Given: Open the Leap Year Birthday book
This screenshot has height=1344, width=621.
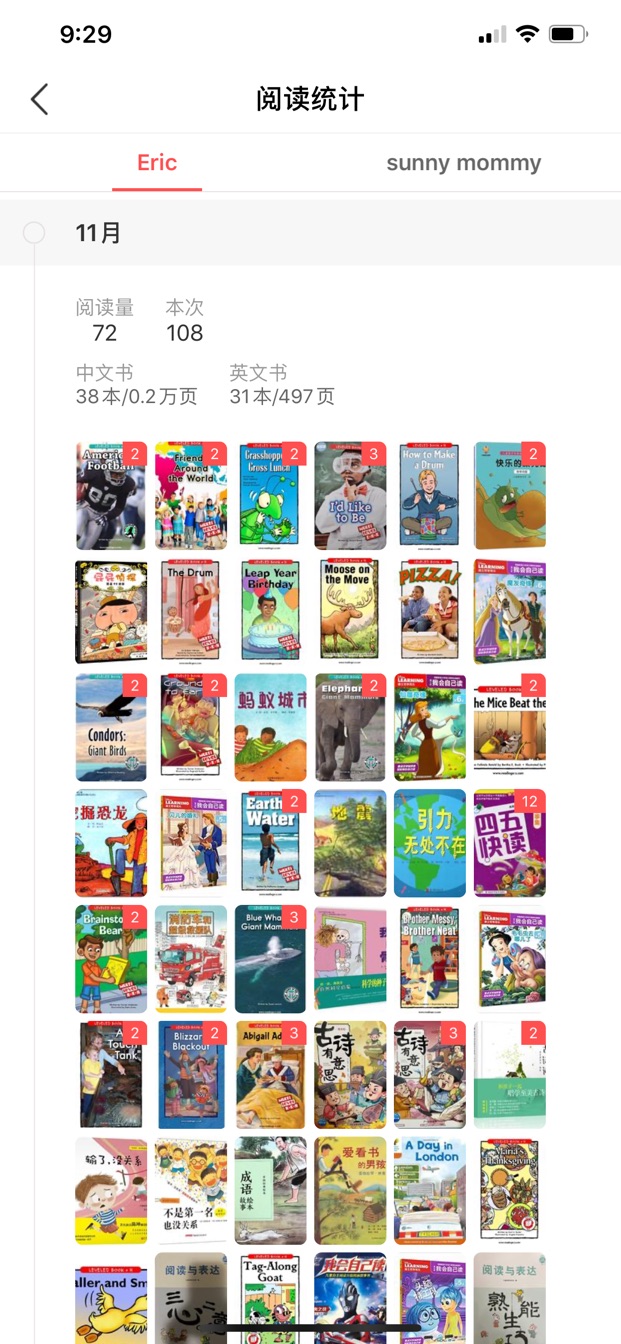Looking at the screenshot, I should point(270,611).
